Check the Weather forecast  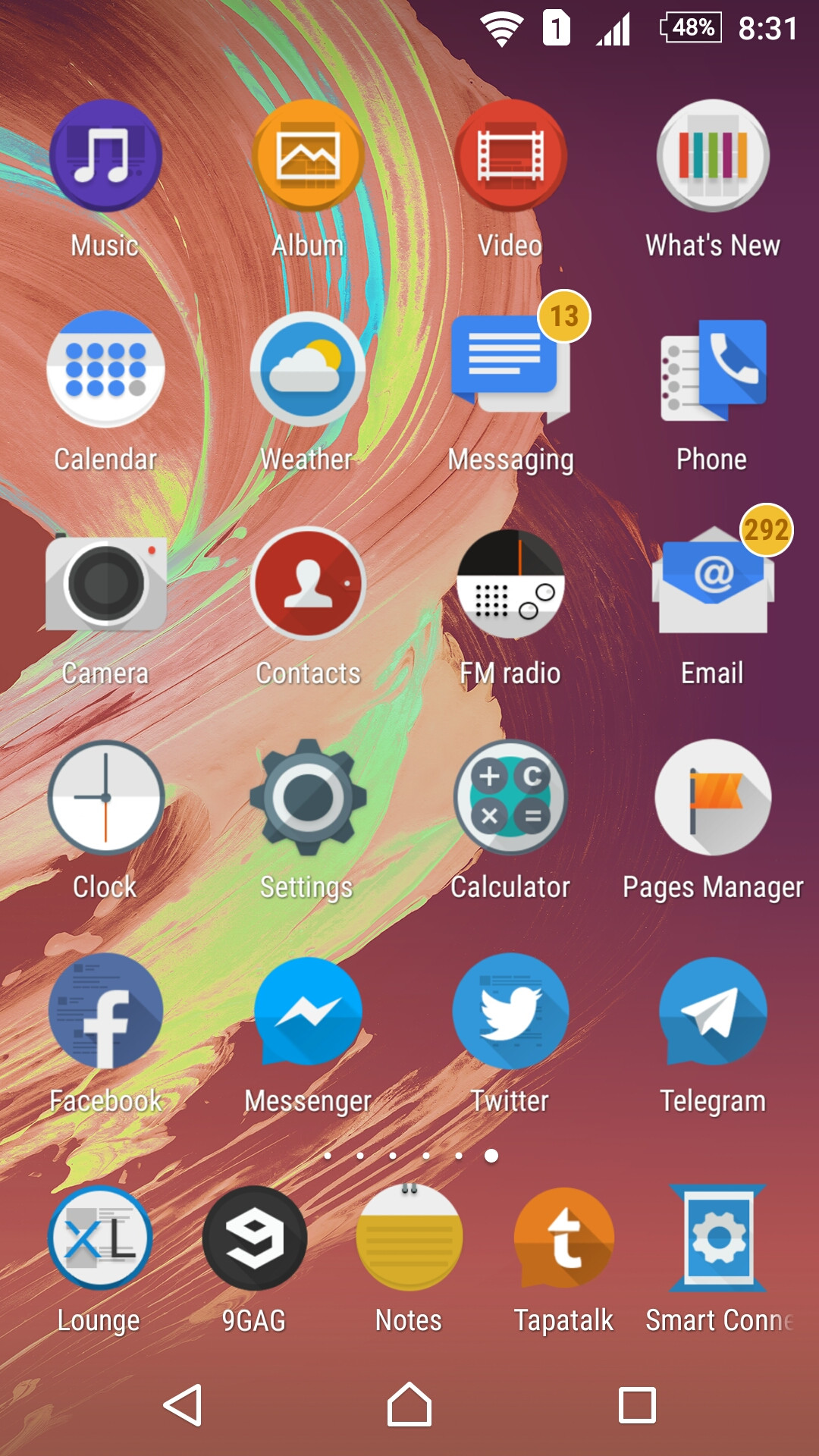[307, 370]
